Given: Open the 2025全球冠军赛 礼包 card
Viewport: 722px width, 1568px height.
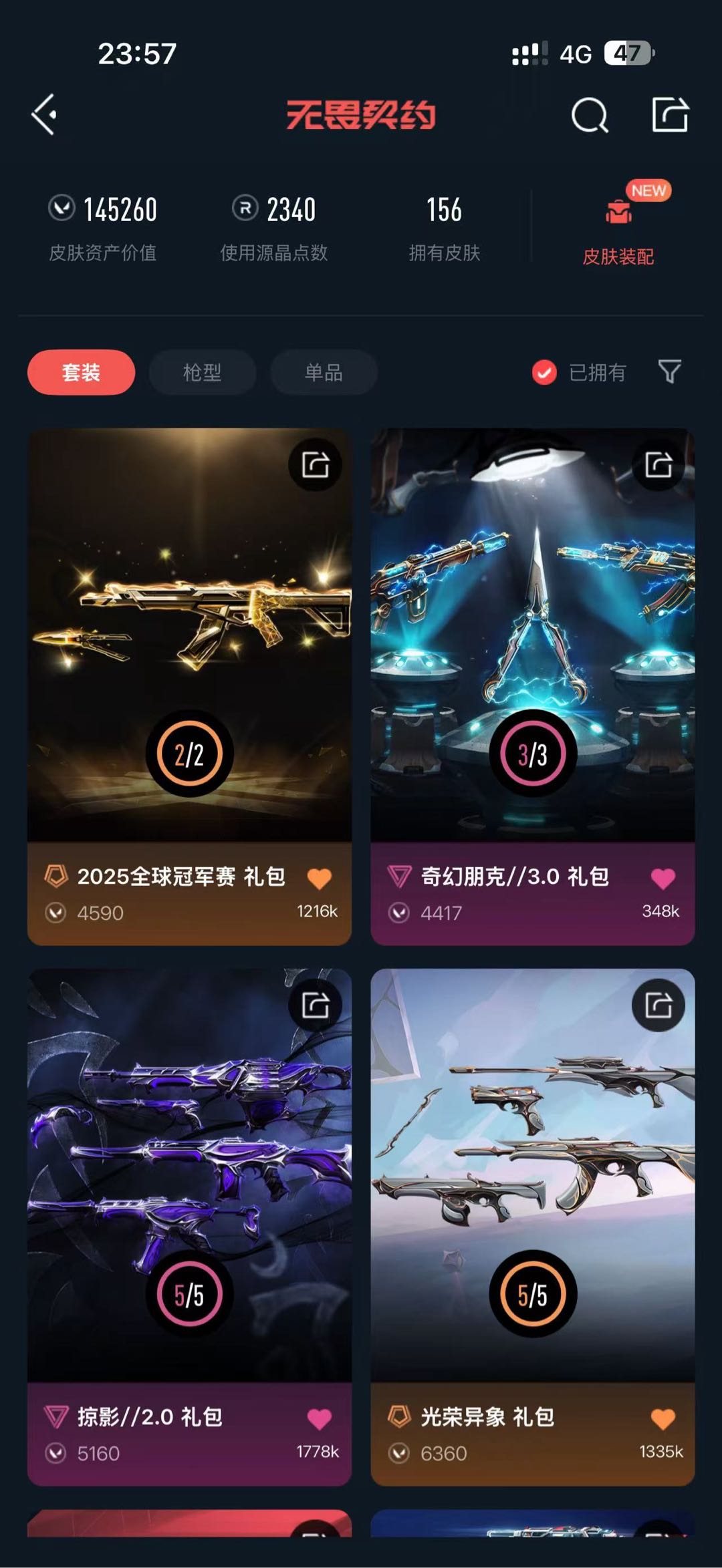Looking at the screenshot, I should [x=189, y=635].
